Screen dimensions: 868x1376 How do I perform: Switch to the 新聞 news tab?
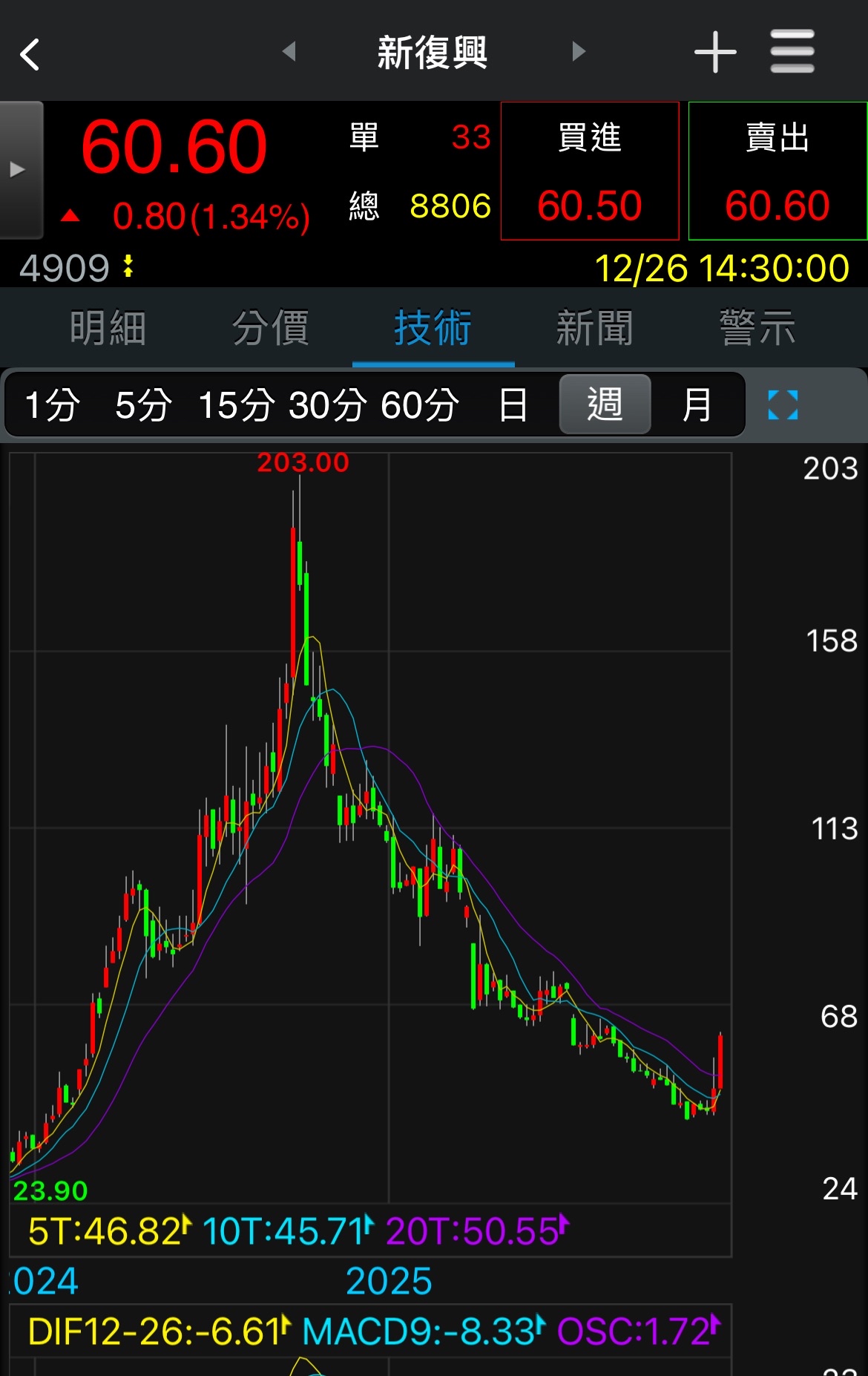(593, 327)
